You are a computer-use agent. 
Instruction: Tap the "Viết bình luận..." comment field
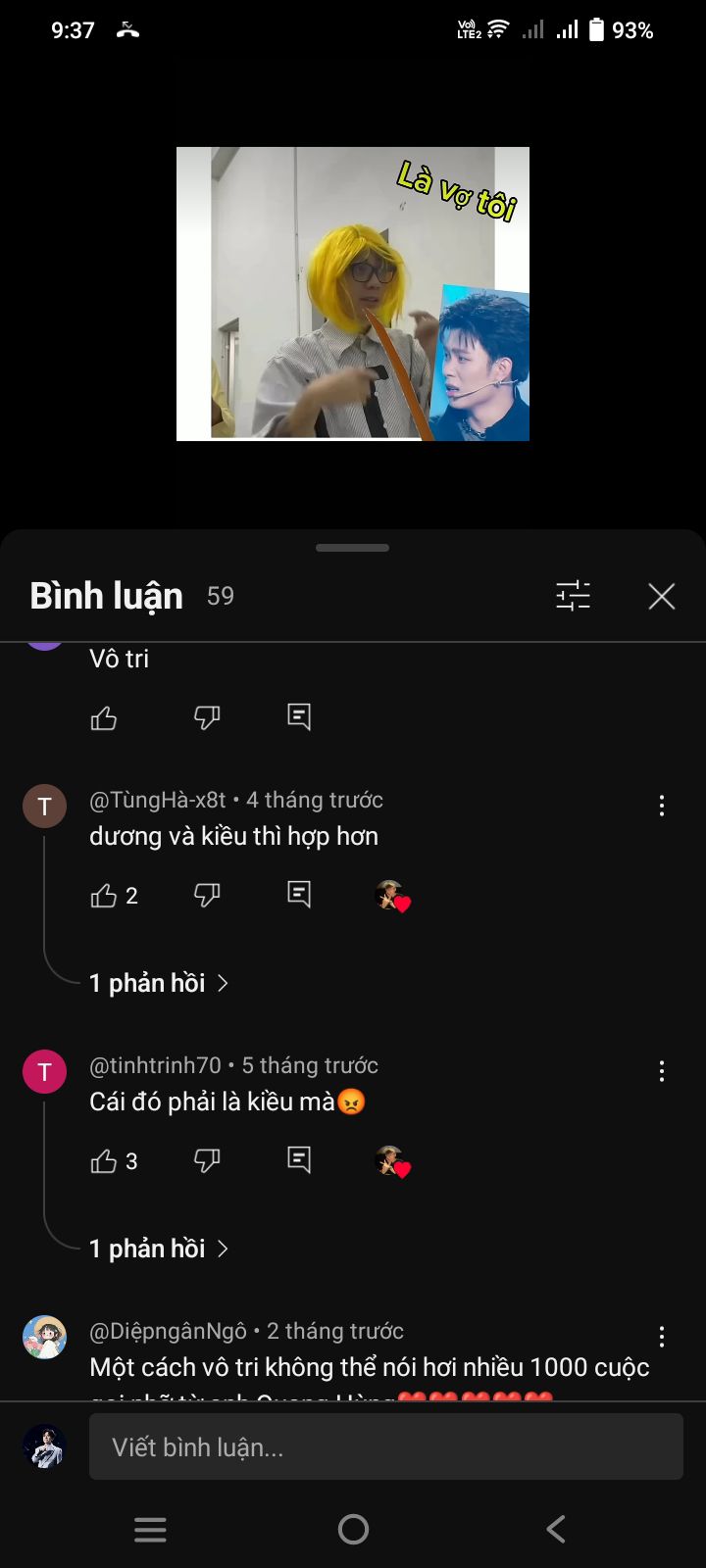click(385, 1446)
